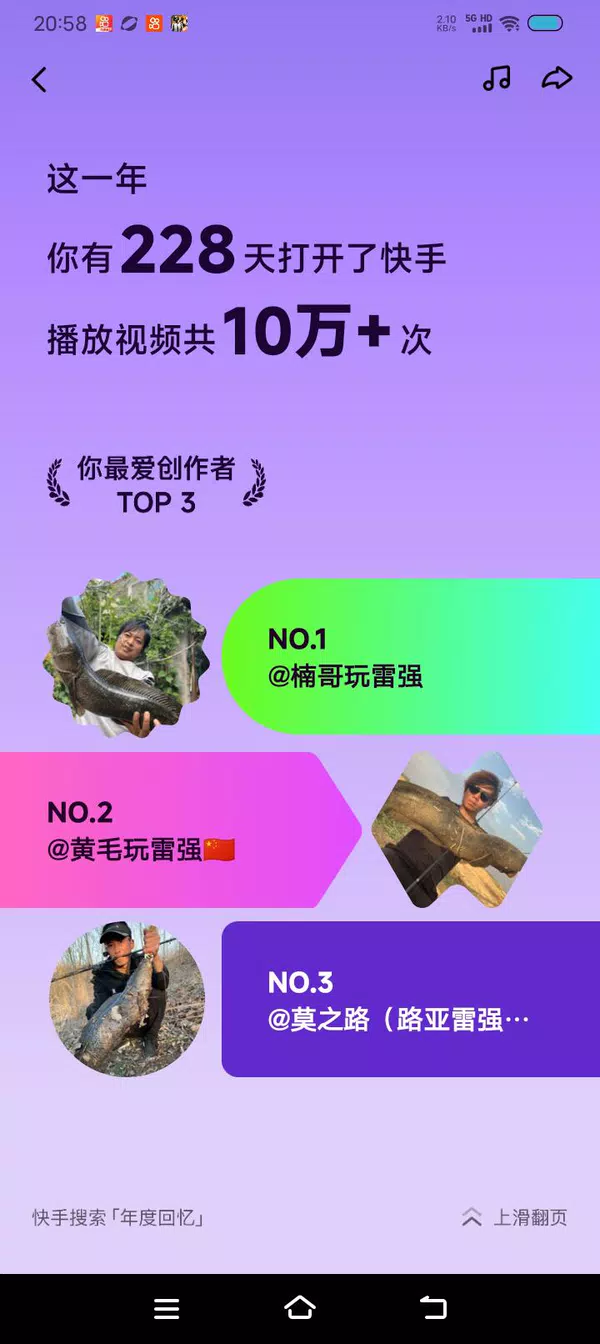The width and height of the screenshot is (600, 1344).
Task: Share this annual review page
Action: [556, 79]
